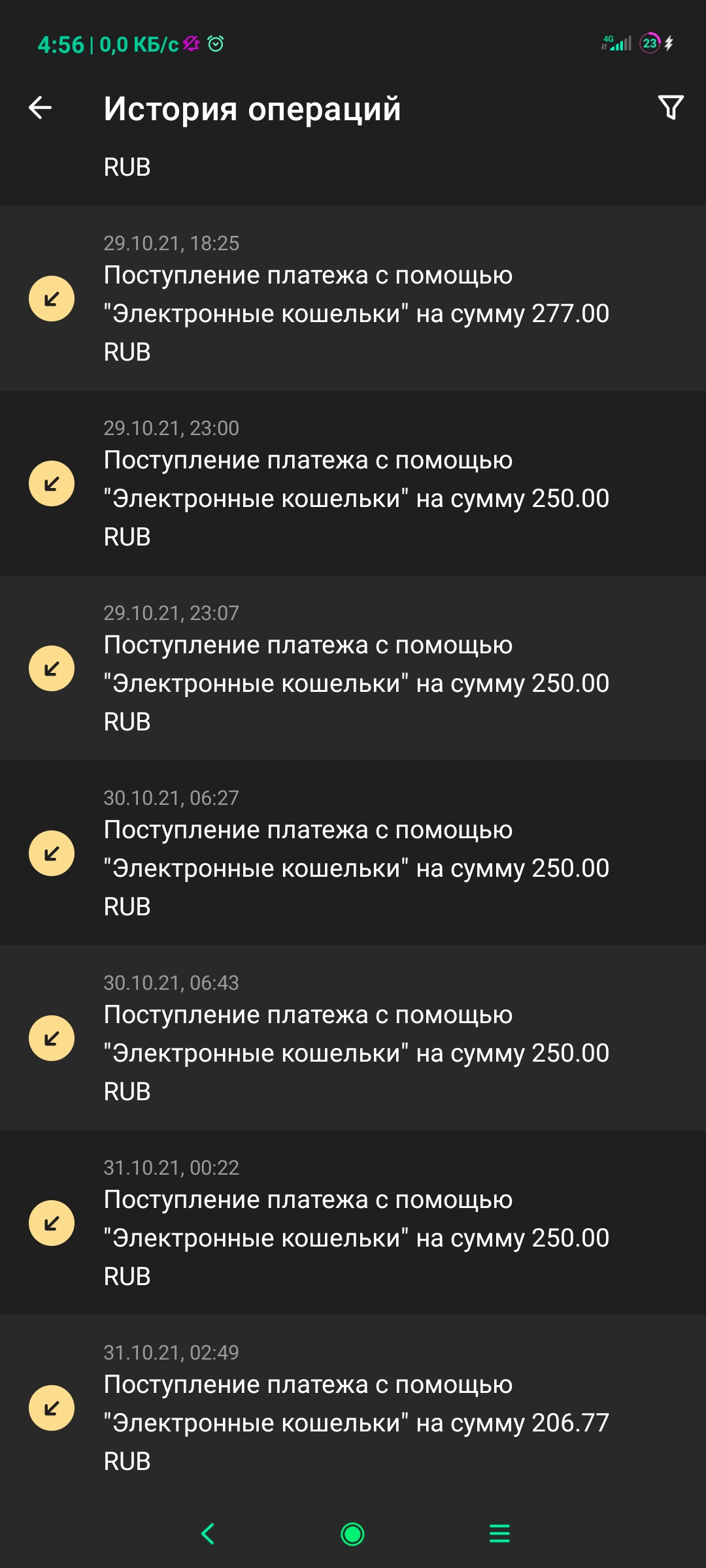
Task: View the 31.10.21, 00:22 payment entry
Action: pos(353,1223)
